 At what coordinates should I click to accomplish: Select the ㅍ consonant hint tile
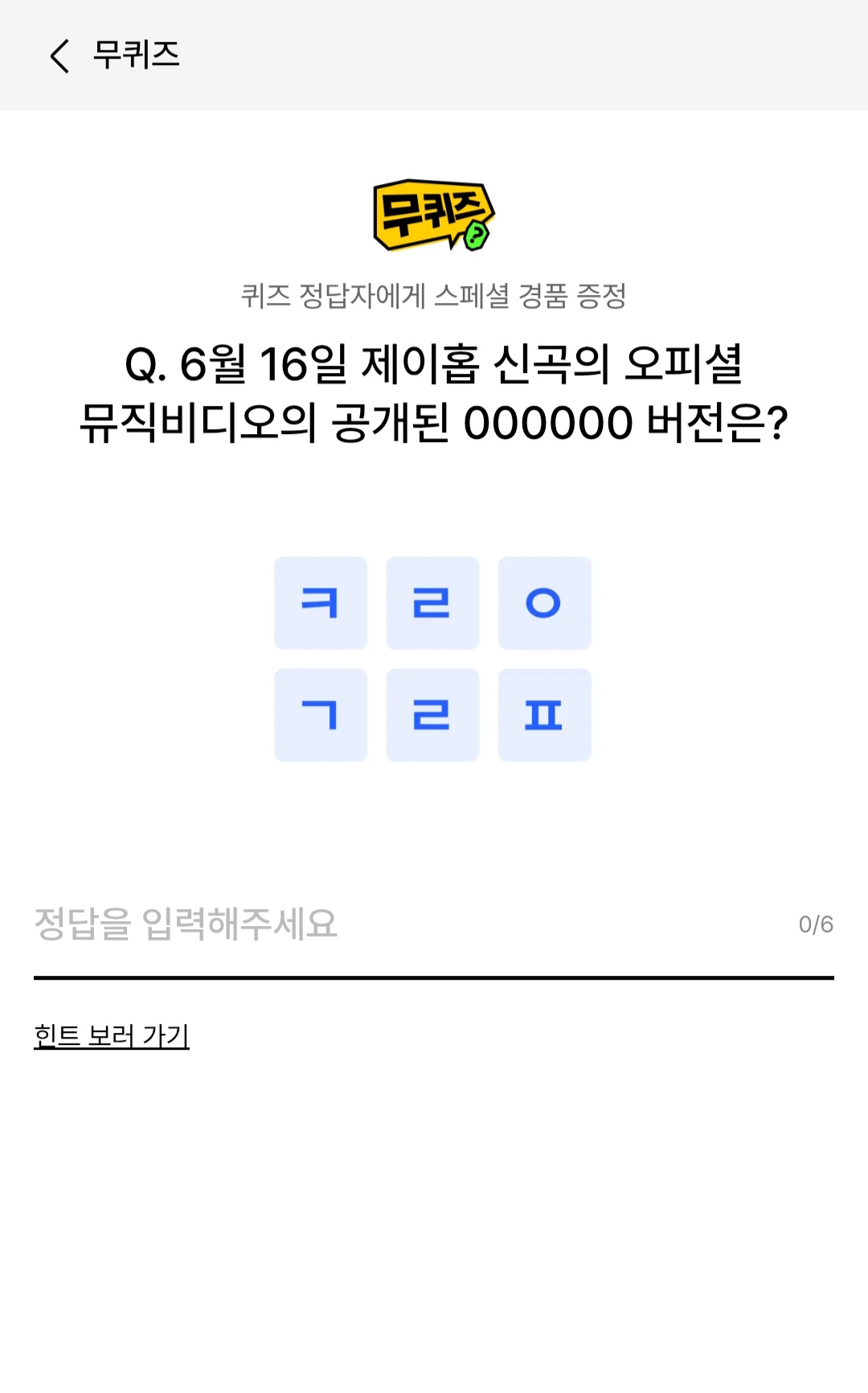coord(545,715)
